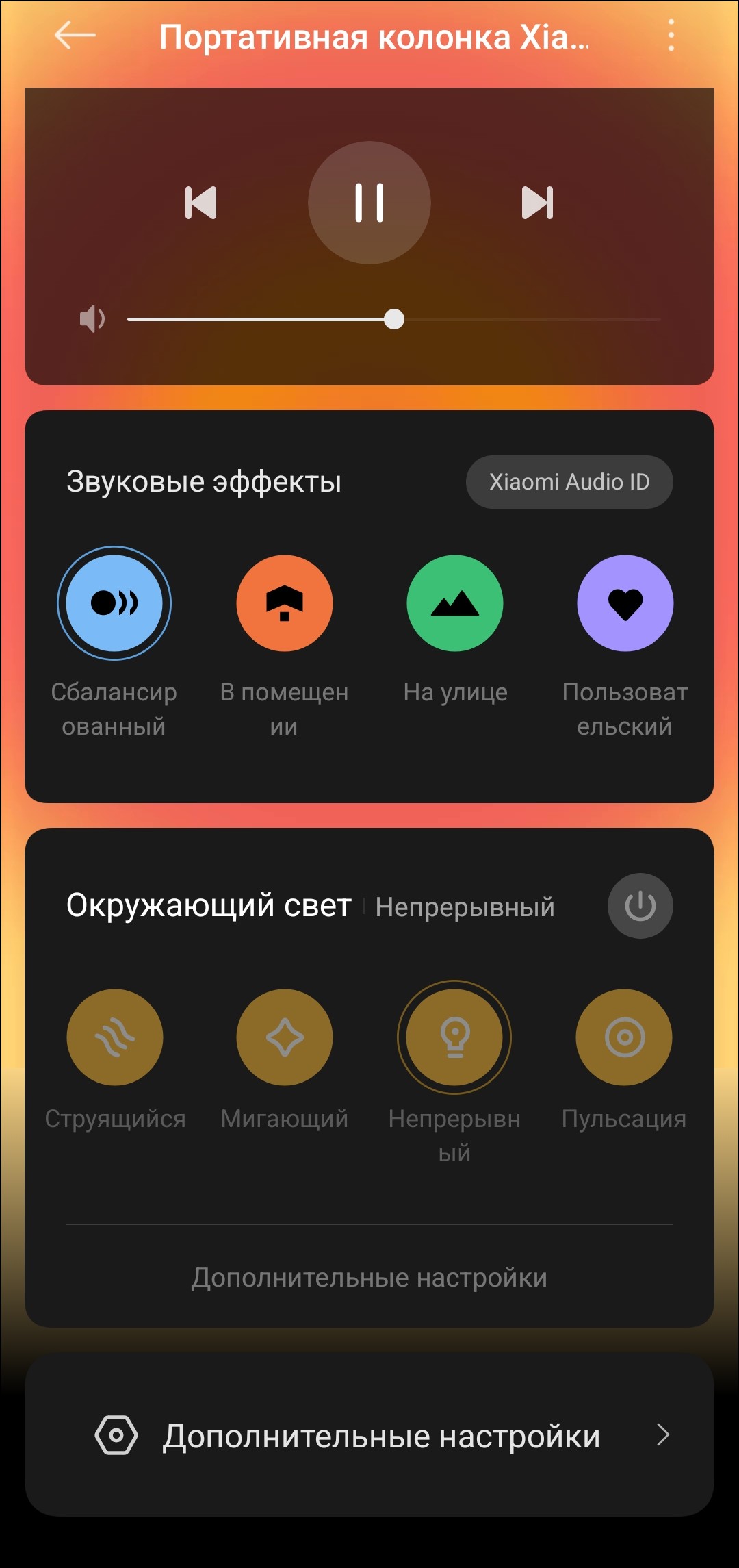Viewport: 739px width, 1568px height.
Task: Open ambient light Дополнительные настройки link
Action: [x=369, y=1278]
